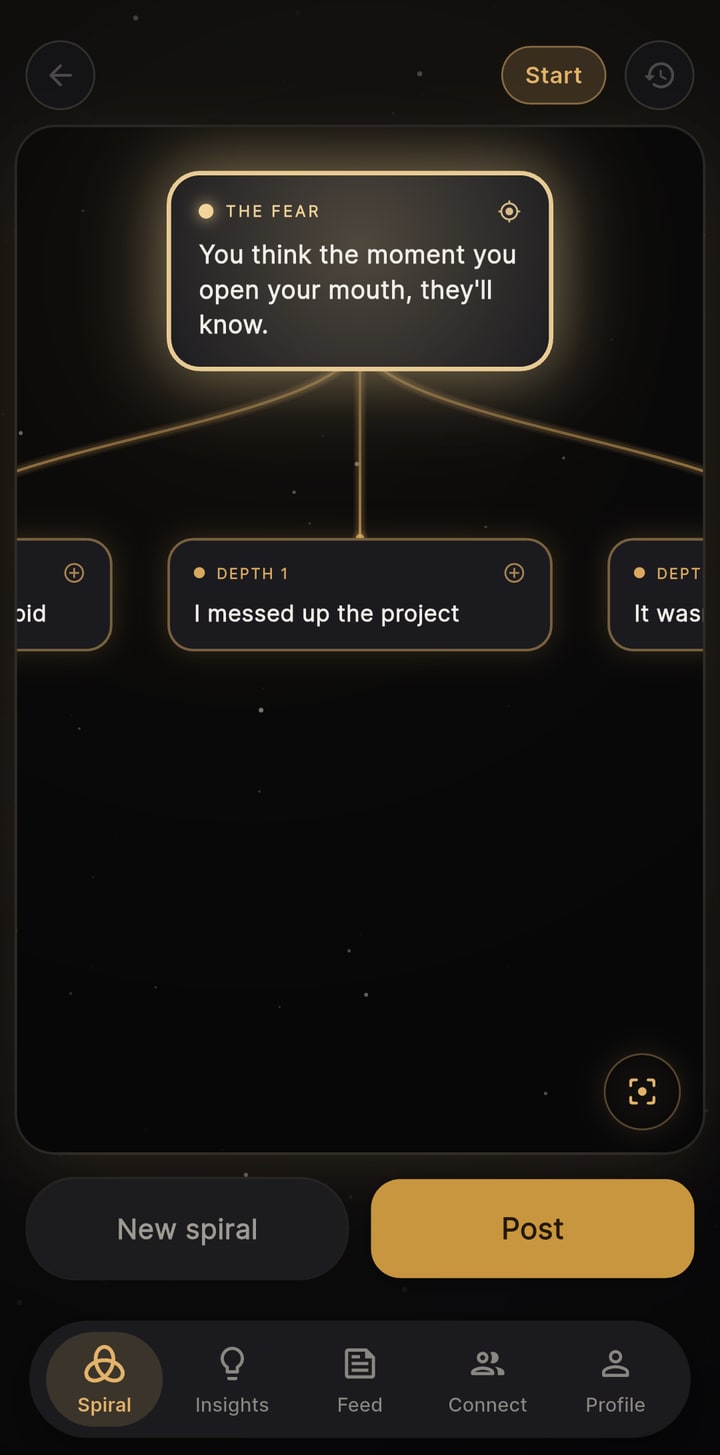Tap the Post button
Image resolution: width=720 pixels, height=1455 pixels.
532,1229
